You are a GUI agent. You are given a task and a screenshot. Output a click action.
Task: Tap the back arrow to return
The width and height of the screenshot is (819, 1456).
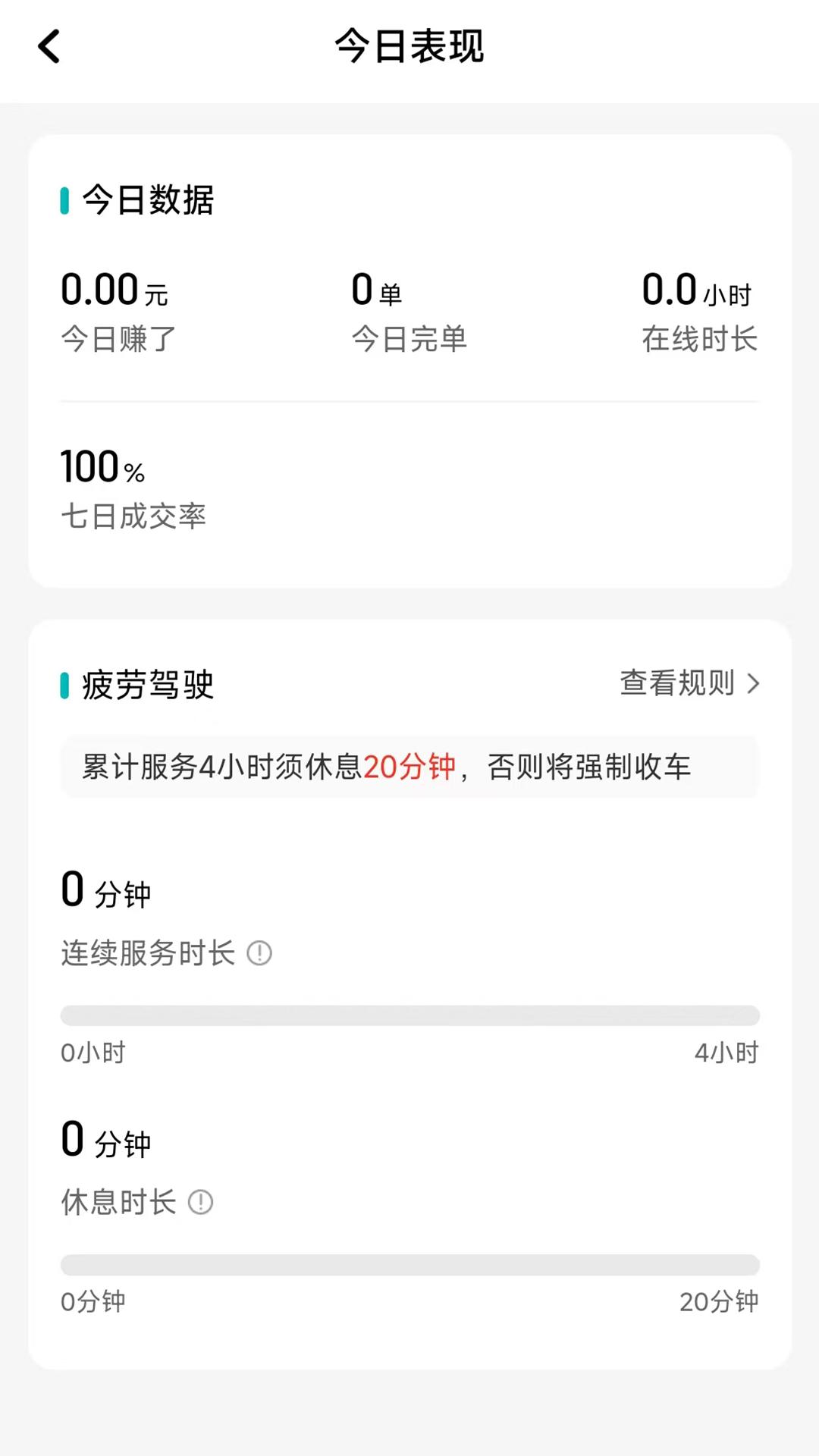(x=49, y=45)
